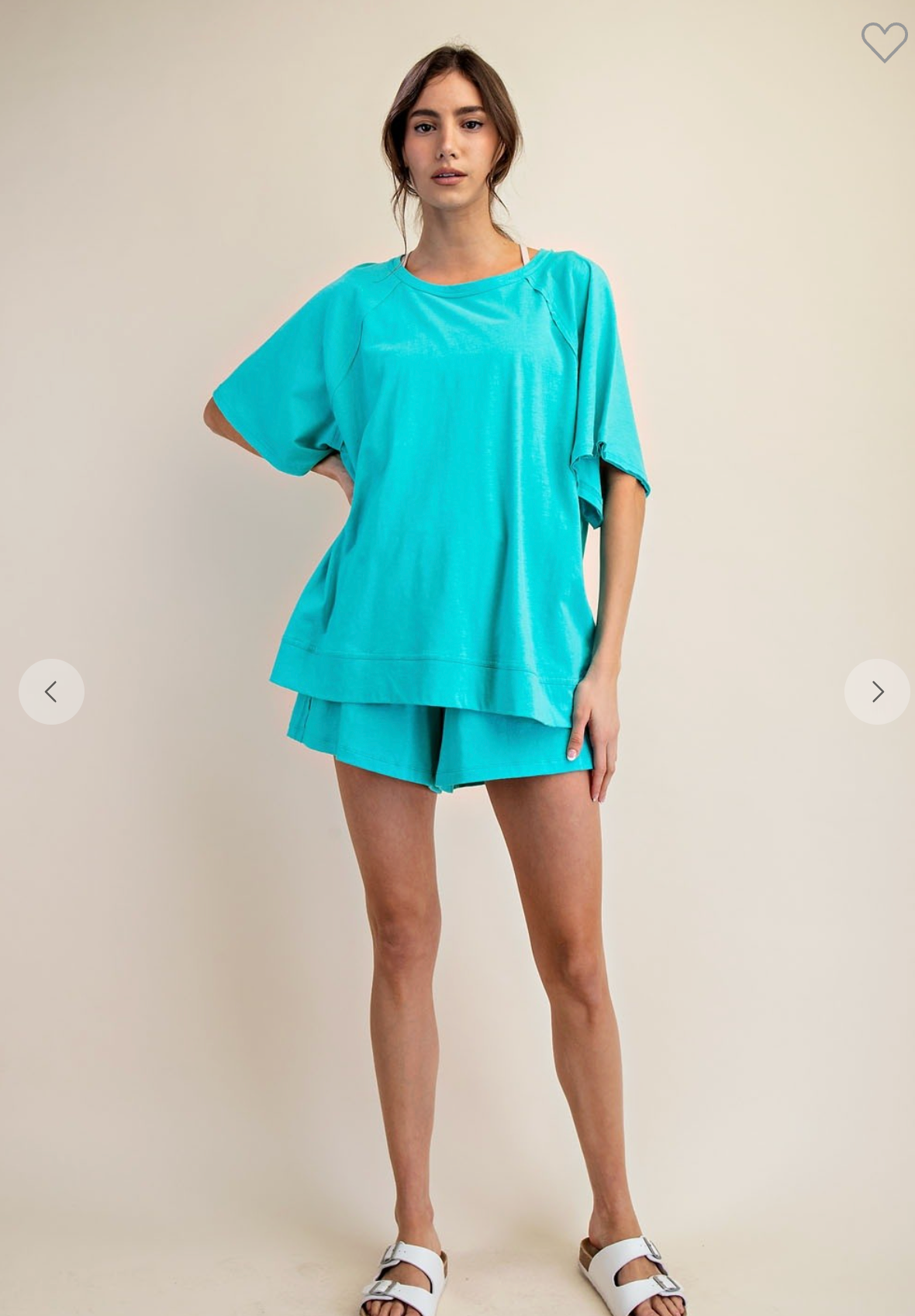Advance the carousel with the right chevron
Viewport: 915px width, 1316px height.
click(x=877, y=691)
